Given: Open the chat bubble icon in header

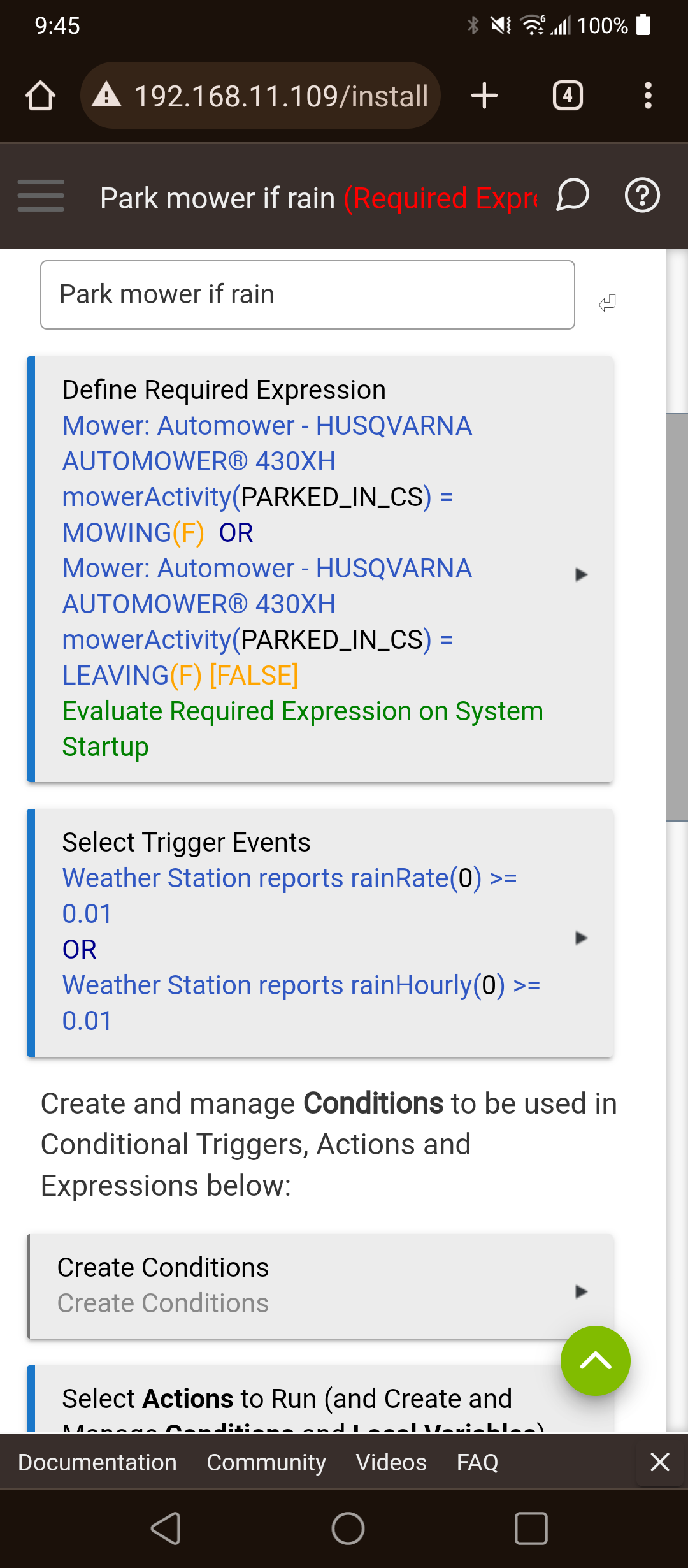Looking at the screenshot, I should tap(572, 196).
